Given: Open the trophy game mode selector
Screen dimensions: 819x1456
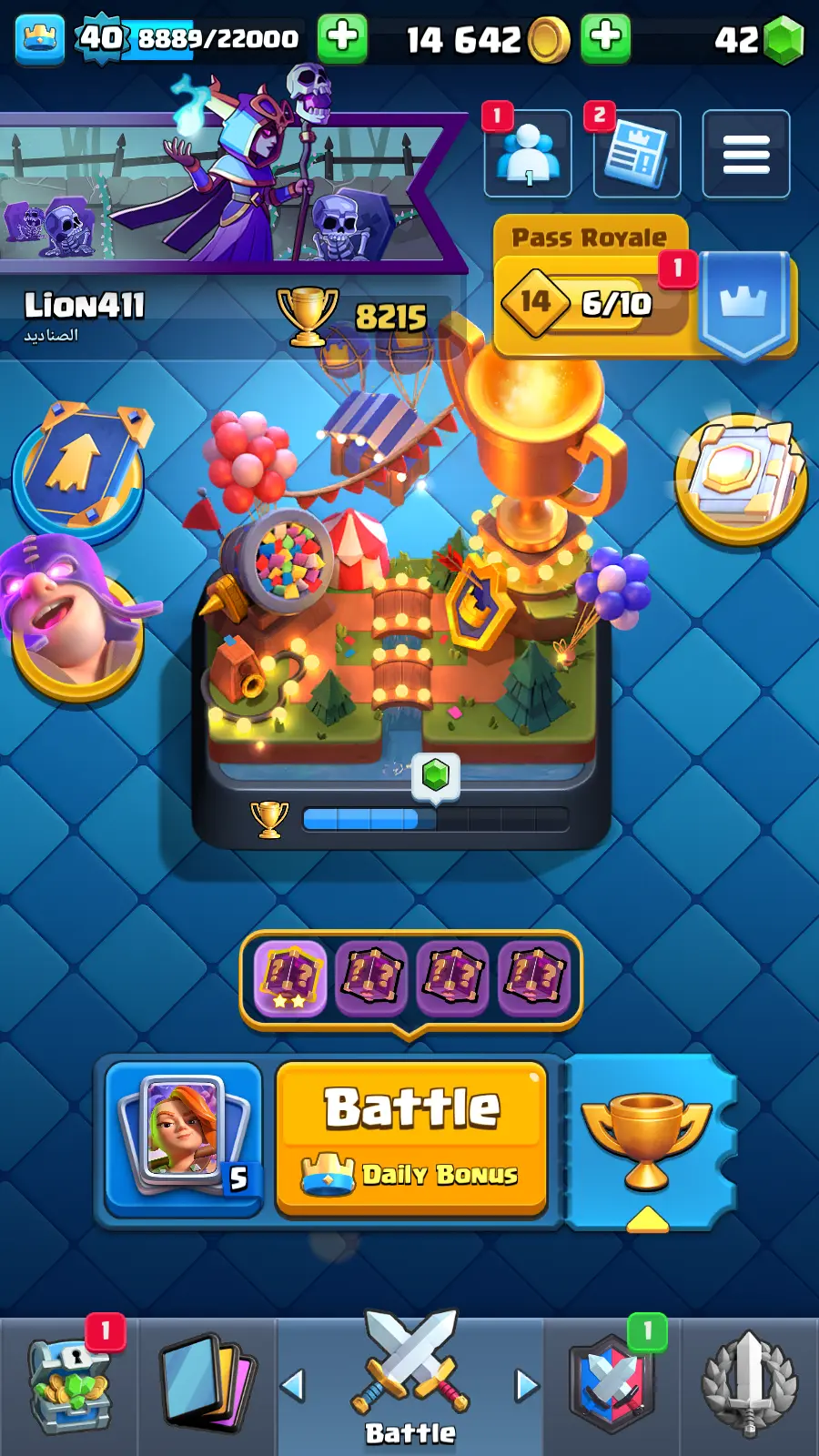Looking at the screenshot, I should point(647,1142).
